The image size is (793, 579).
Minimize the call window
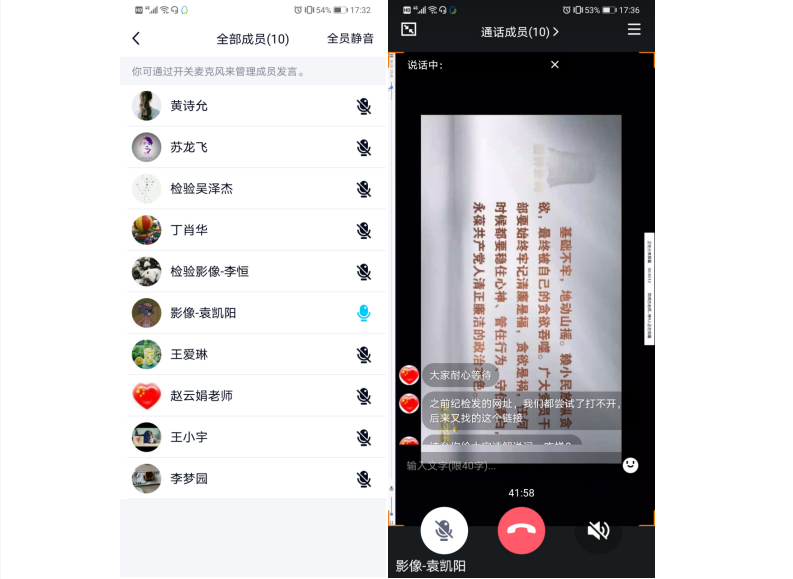pos(408,30)
